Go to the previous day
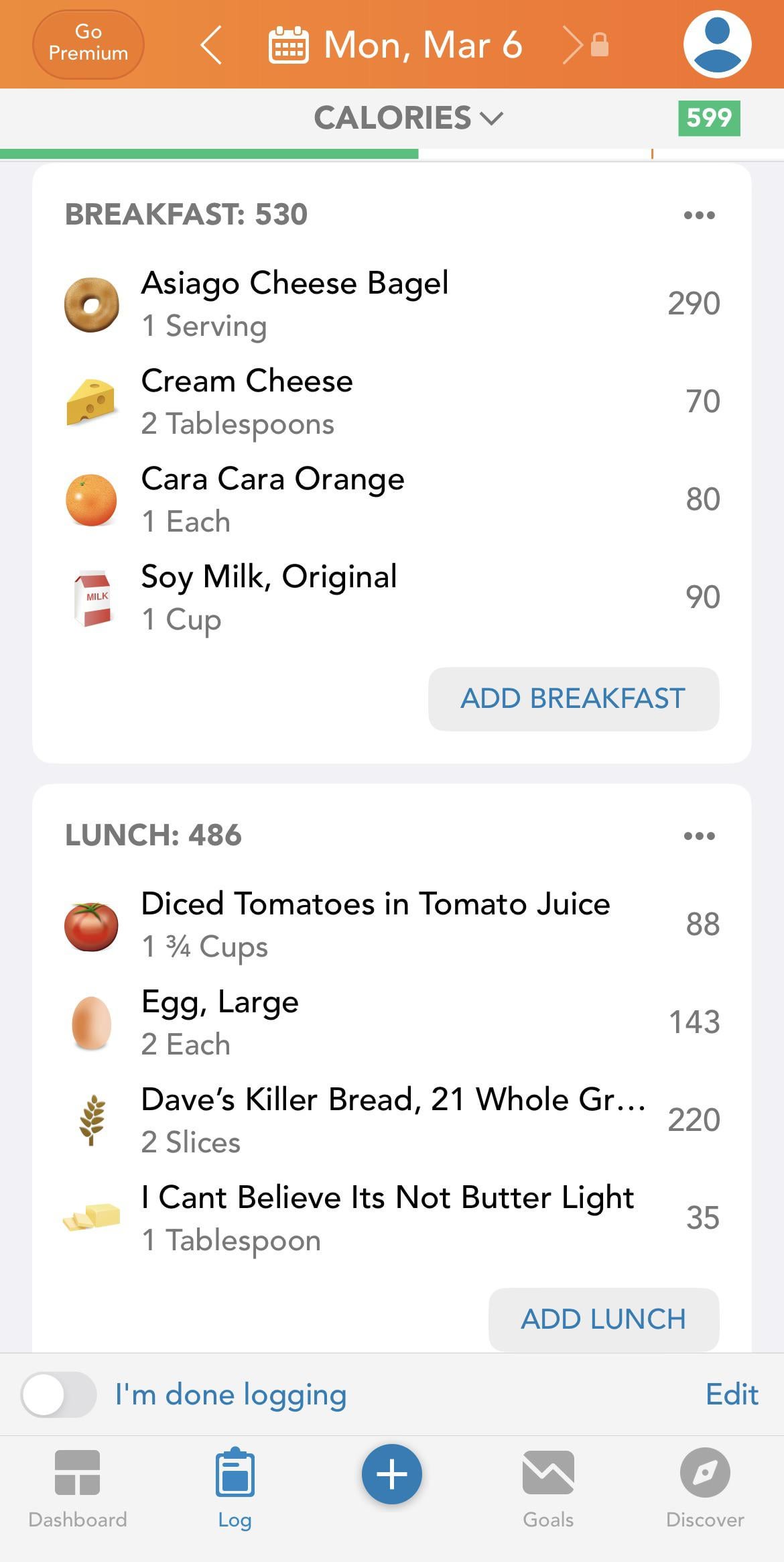 pyautogui.click(x=212, y=45)
